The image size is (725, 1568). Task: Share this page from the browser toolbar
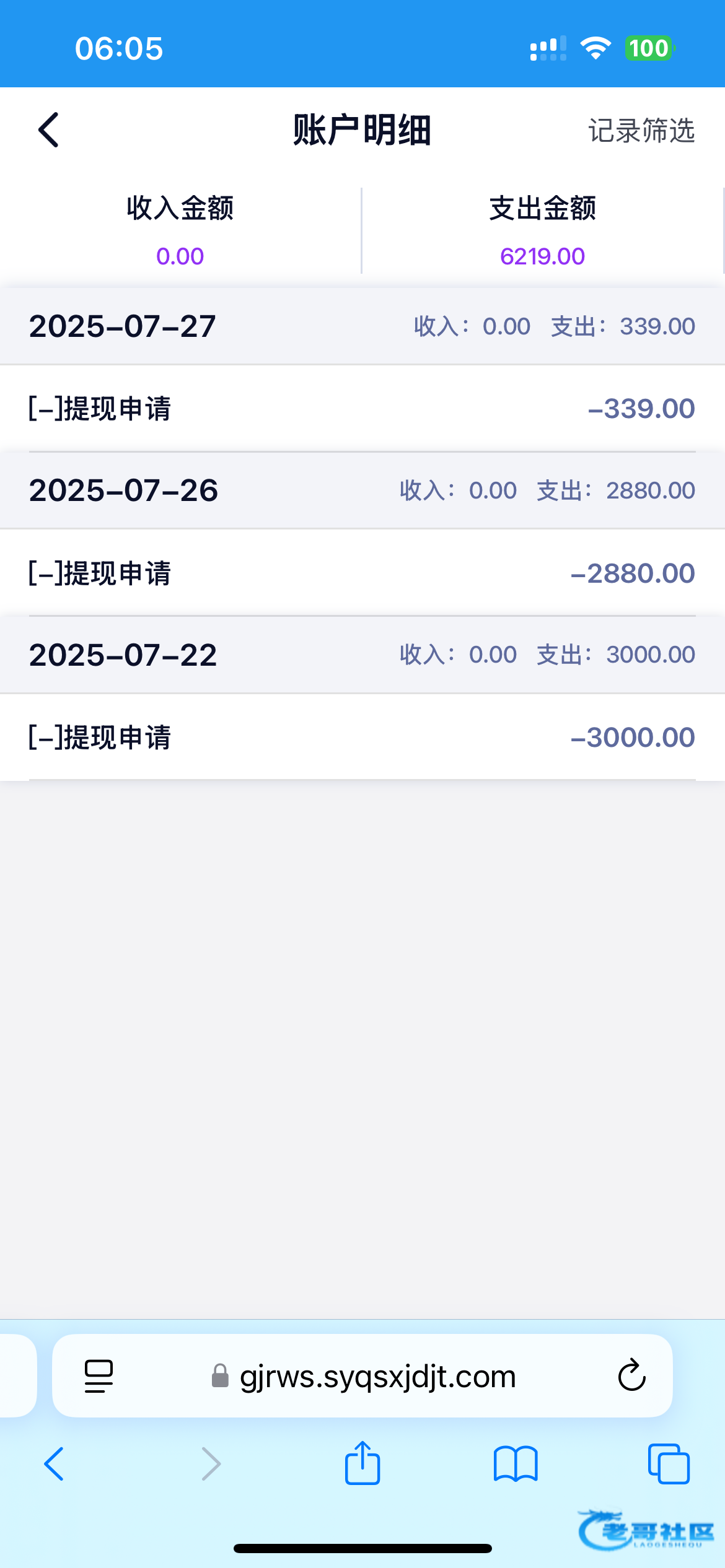[x=362, y=1463]
